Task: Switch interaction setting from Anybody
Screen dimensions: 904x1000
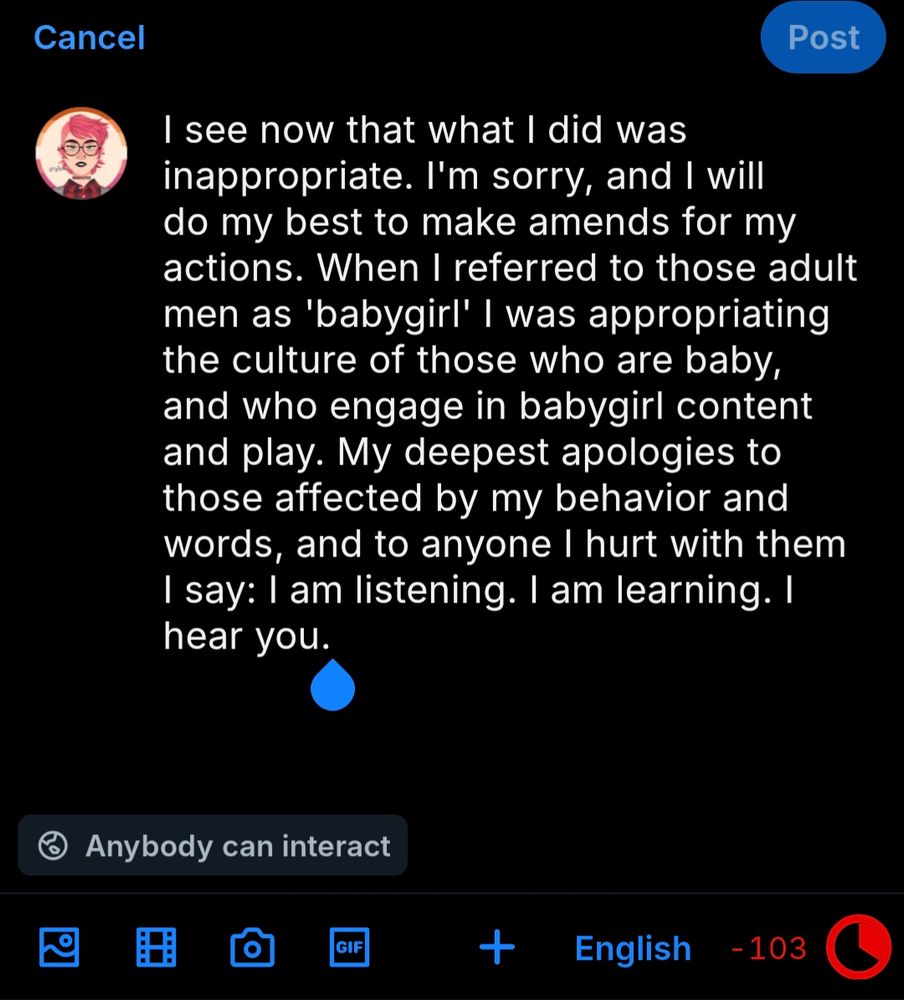Action: click(213, 845)
